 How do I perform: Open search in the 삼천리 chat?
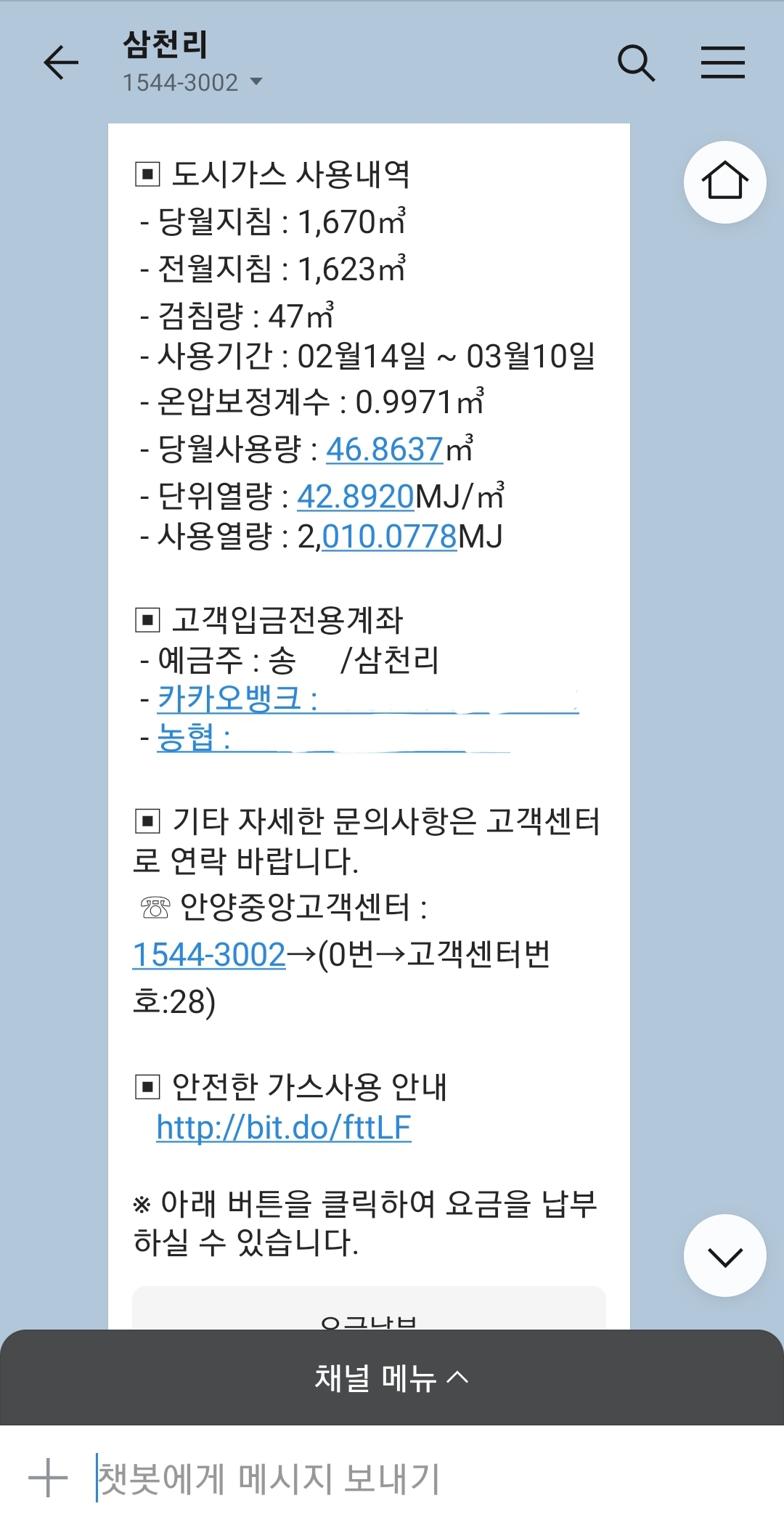[636, 62]
